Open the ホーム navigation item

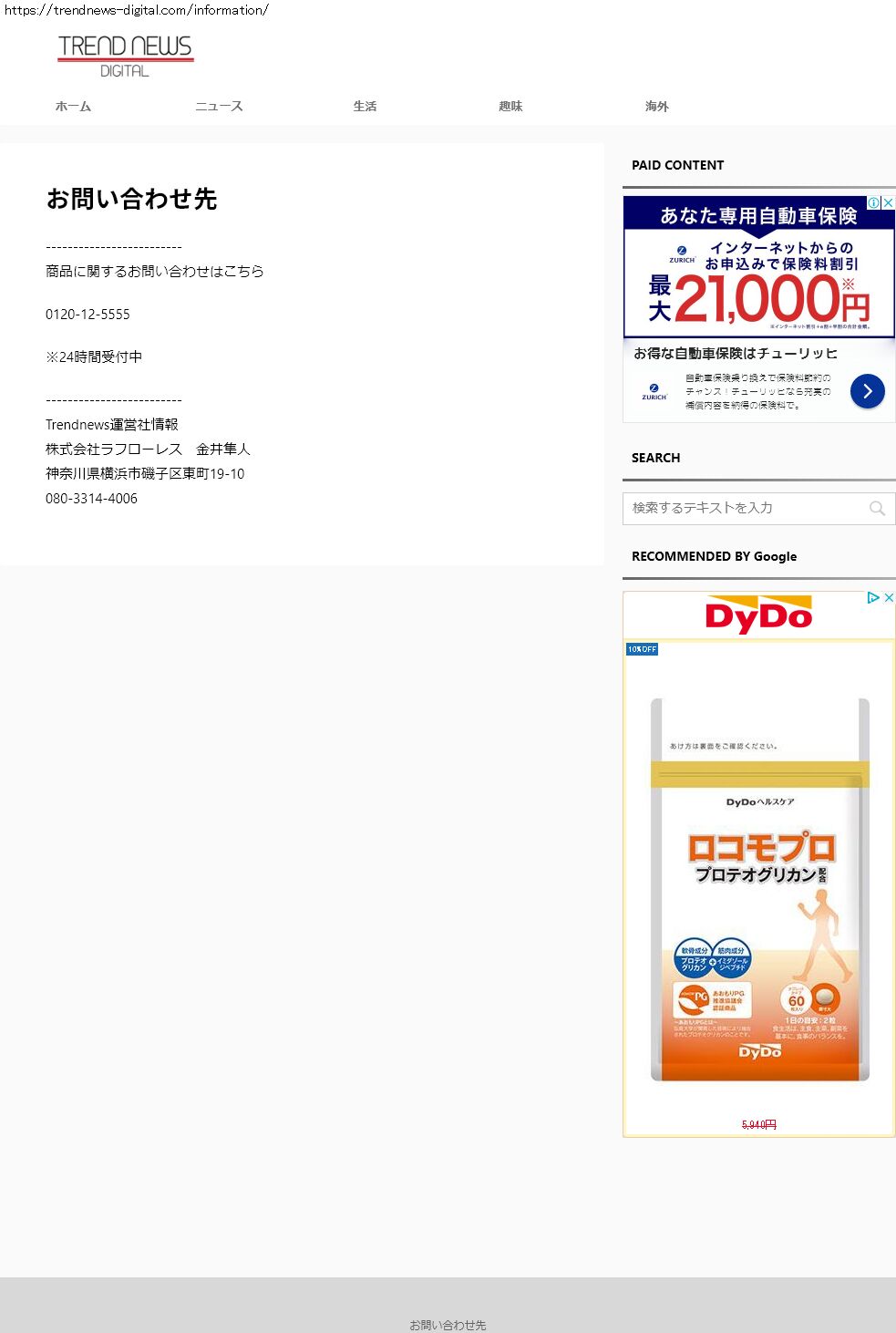click(x=73, y=107)
